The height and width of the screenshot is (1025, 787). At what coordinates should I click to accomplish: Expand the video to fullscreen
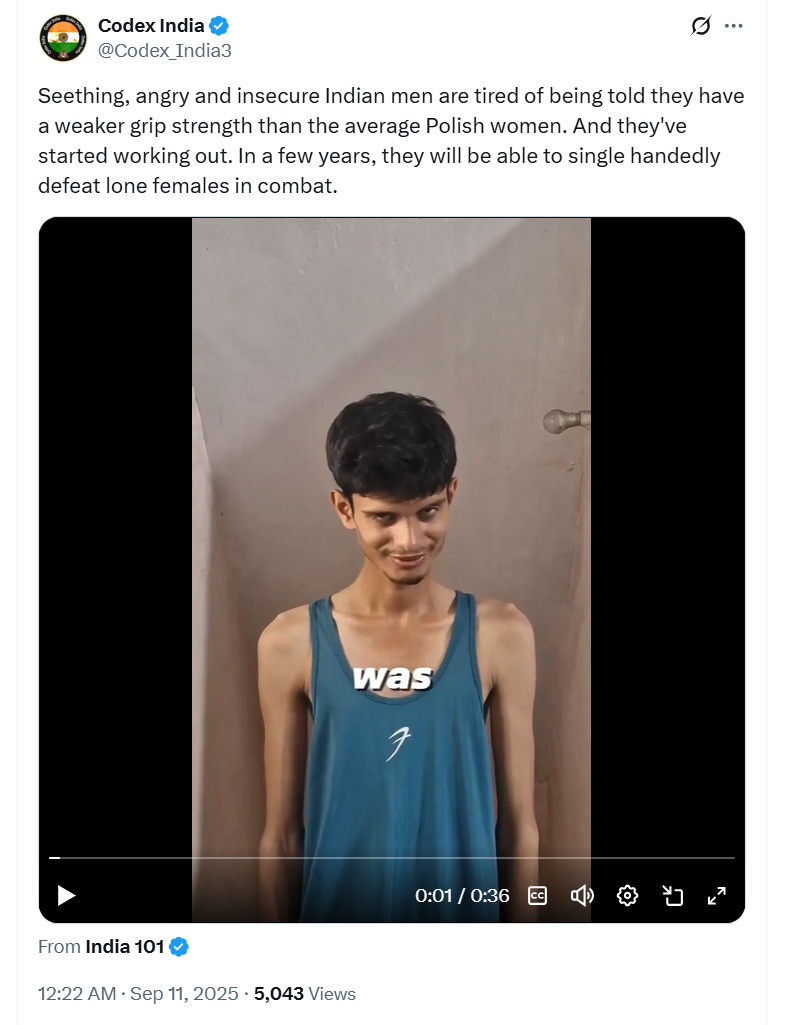point(716,895)
